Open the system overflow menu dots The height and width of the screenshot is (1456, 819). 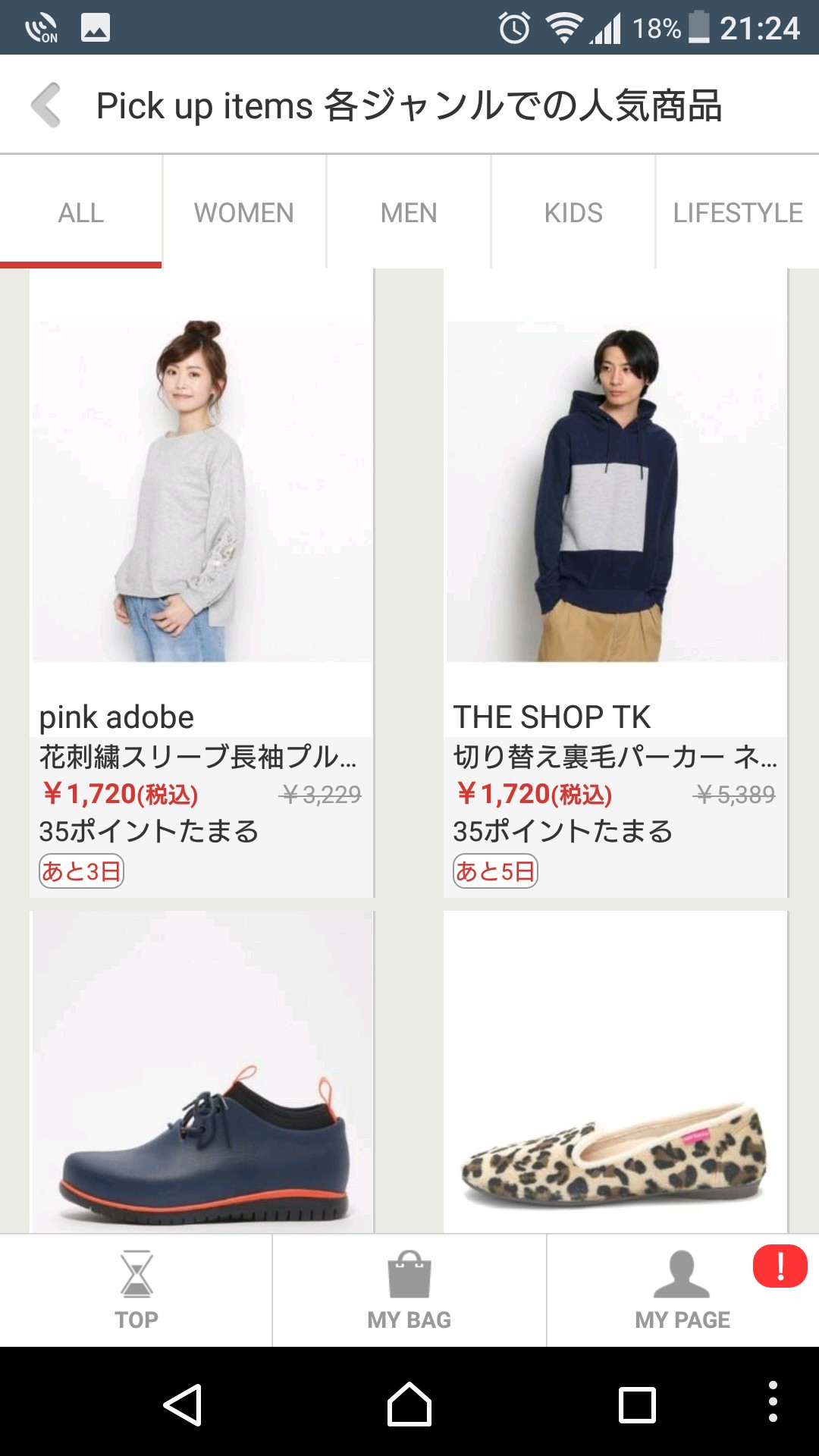point(773,1401)
